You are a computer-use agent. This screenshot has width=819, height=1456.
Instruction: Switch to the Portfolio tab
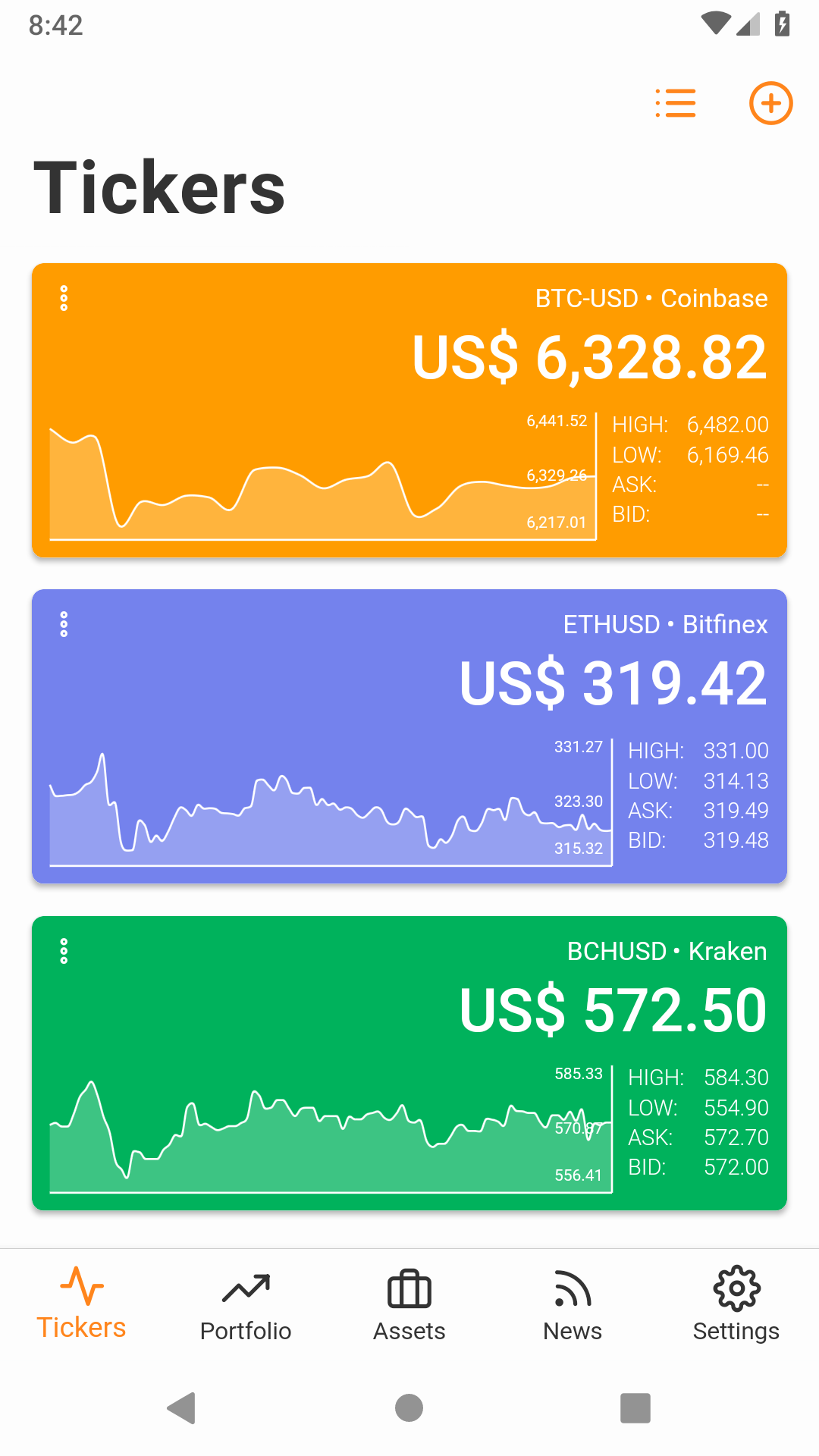click(246, 1304)
